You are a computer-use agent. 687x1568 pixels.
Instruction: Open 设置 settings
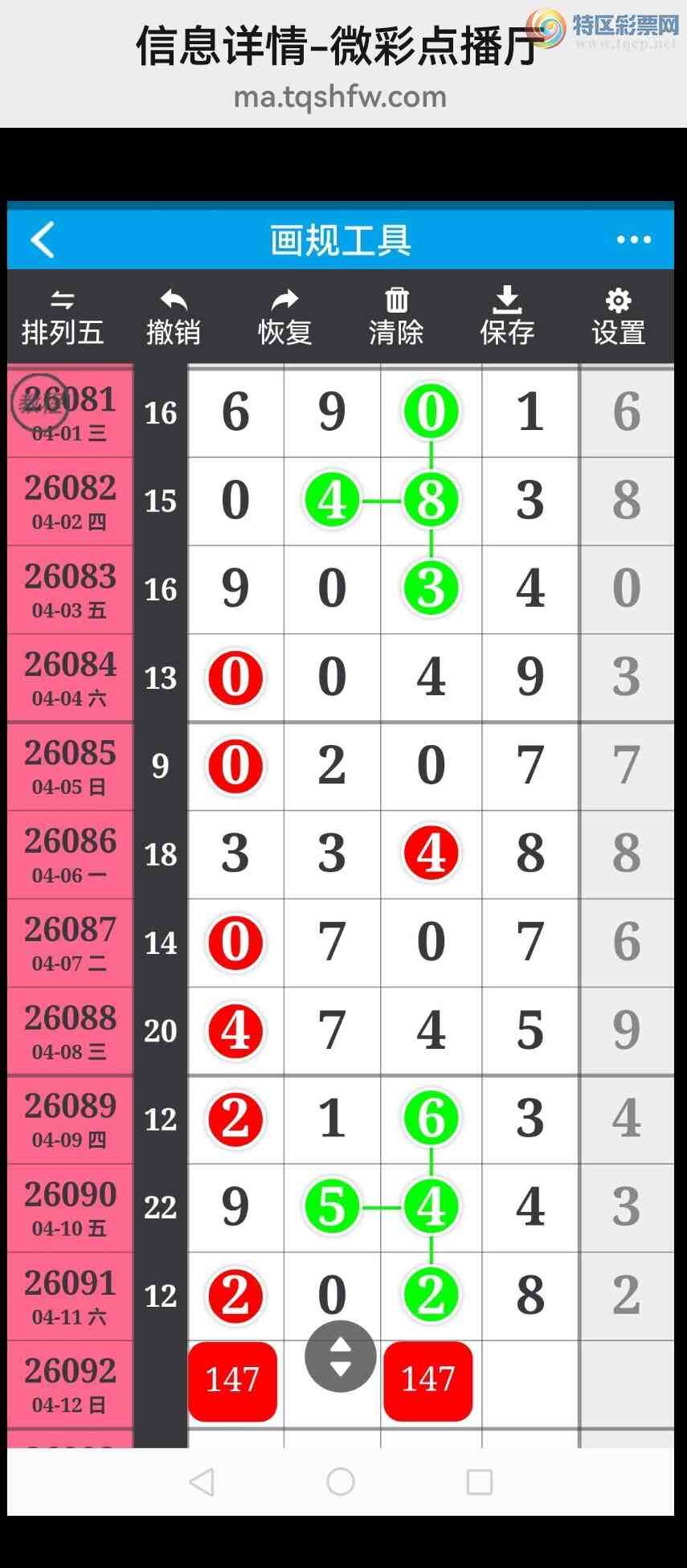tap(618, 317)
